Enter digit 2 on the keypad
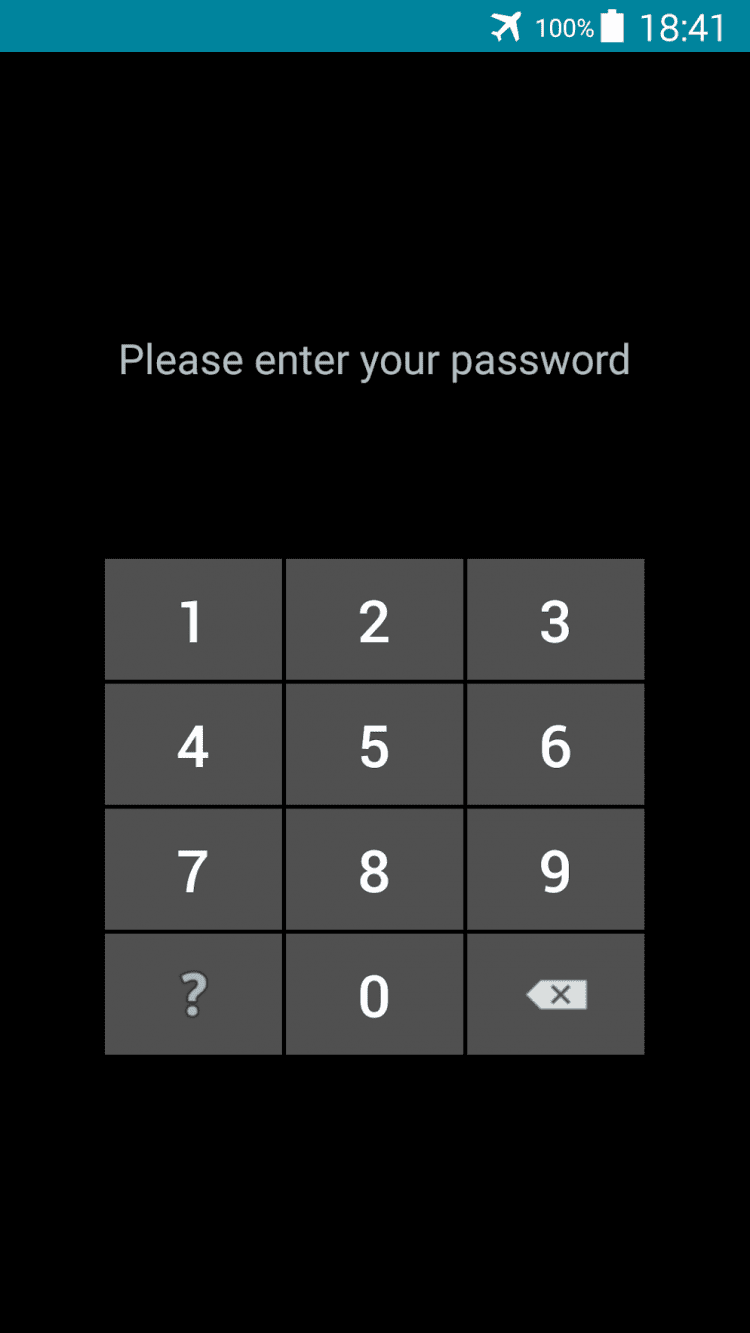This screenshot has width=750, height=1333. (374, 620)
